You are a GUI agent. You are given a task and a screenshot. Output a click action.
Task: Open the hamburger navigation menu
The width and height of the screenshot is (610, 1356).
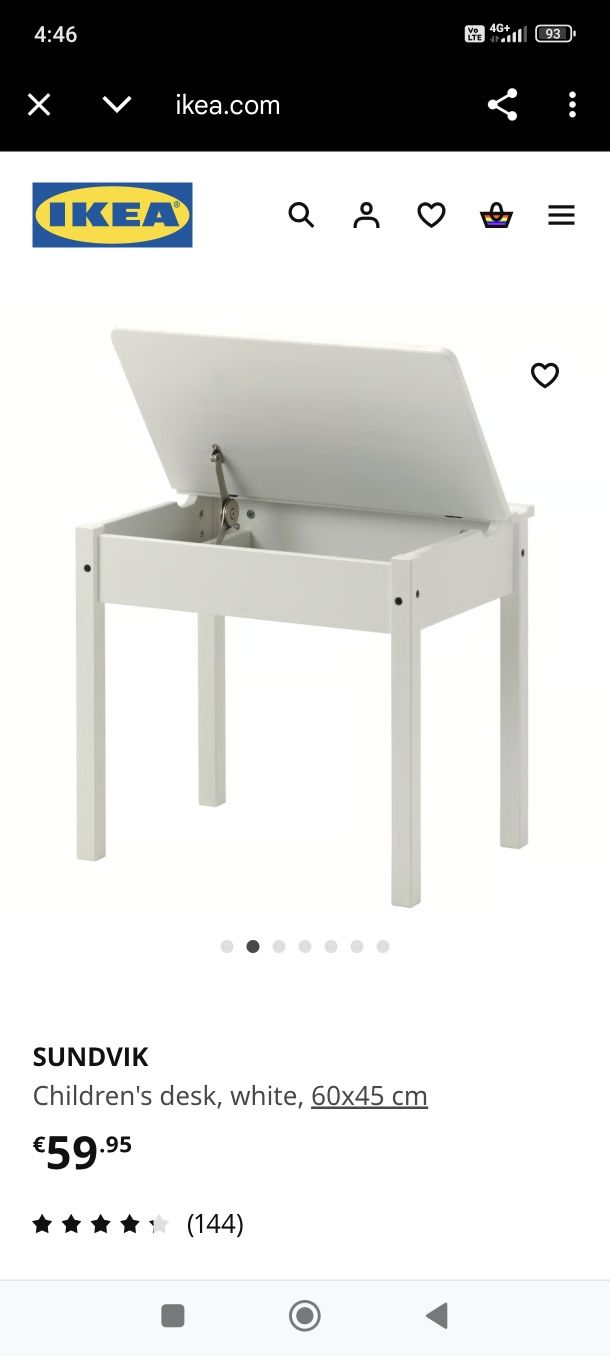pos(561,215)
